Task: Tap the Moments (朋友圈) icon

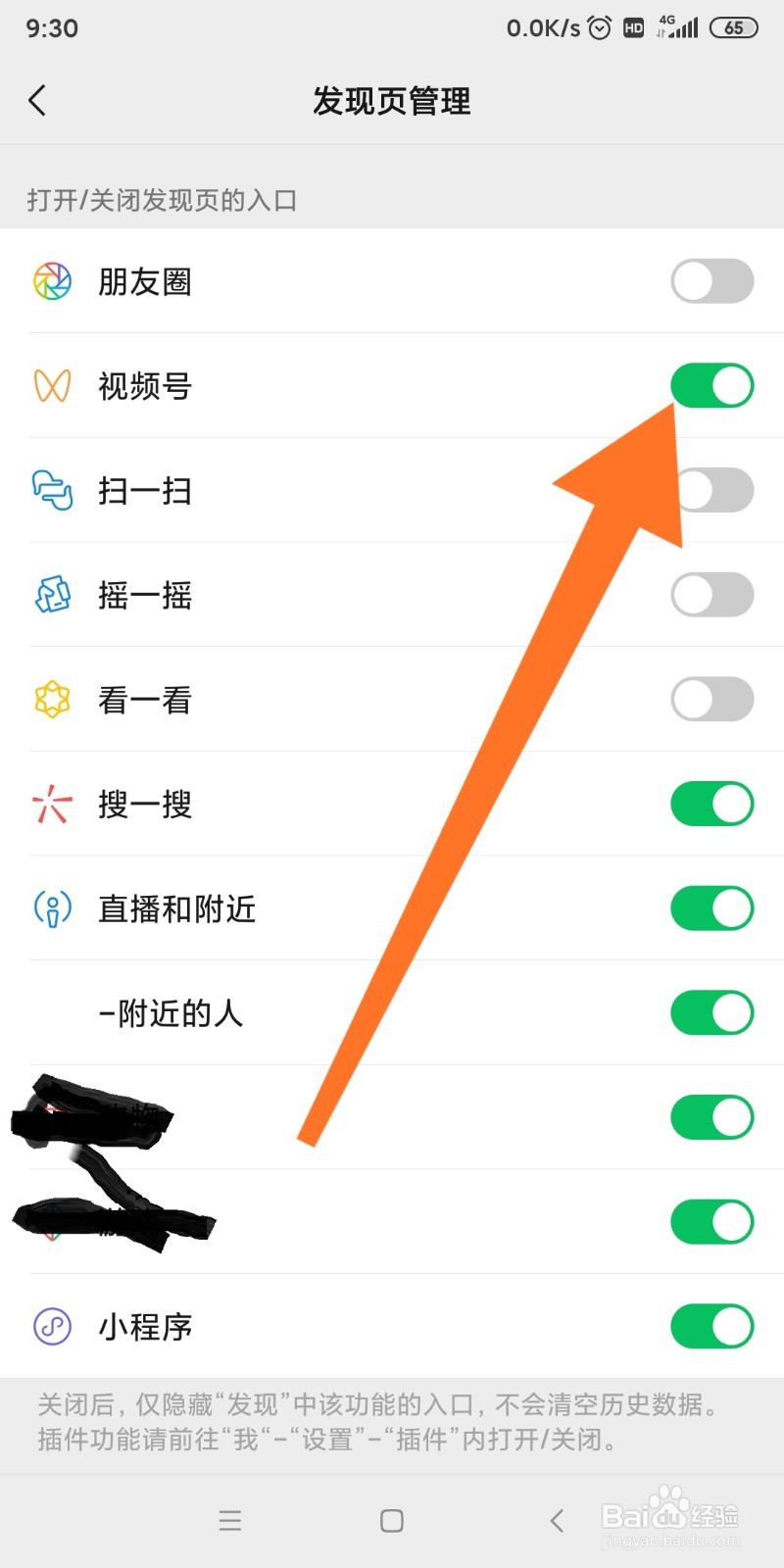Action: click(52, 281)
